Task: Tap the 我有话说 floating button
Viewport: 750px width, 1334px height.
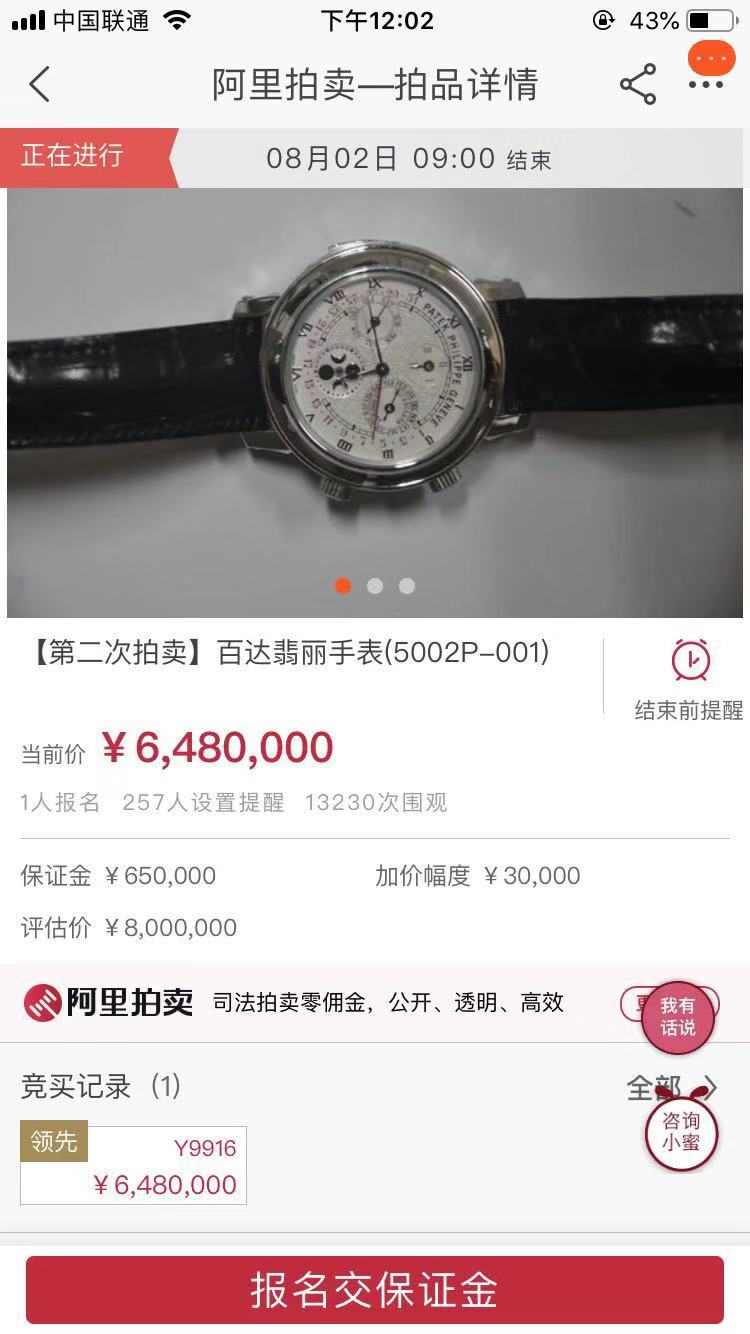Action: click(x=677, y=1017)
